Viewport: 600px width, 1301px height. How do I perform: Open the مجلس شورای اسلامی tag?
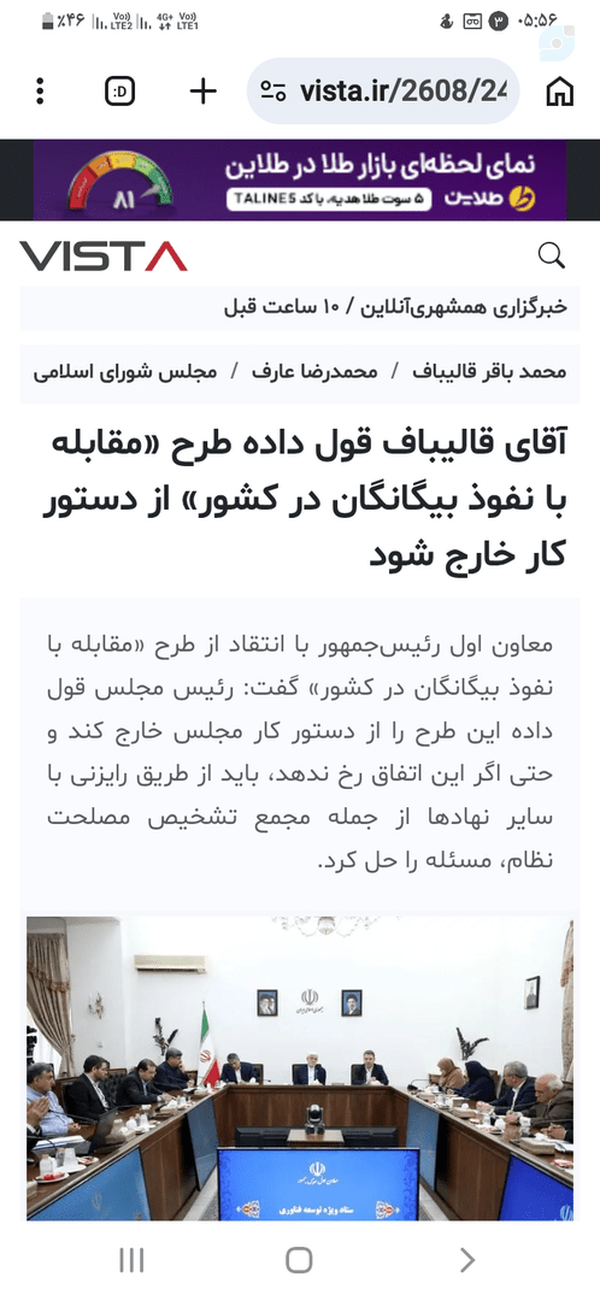[x=125, y=371]
